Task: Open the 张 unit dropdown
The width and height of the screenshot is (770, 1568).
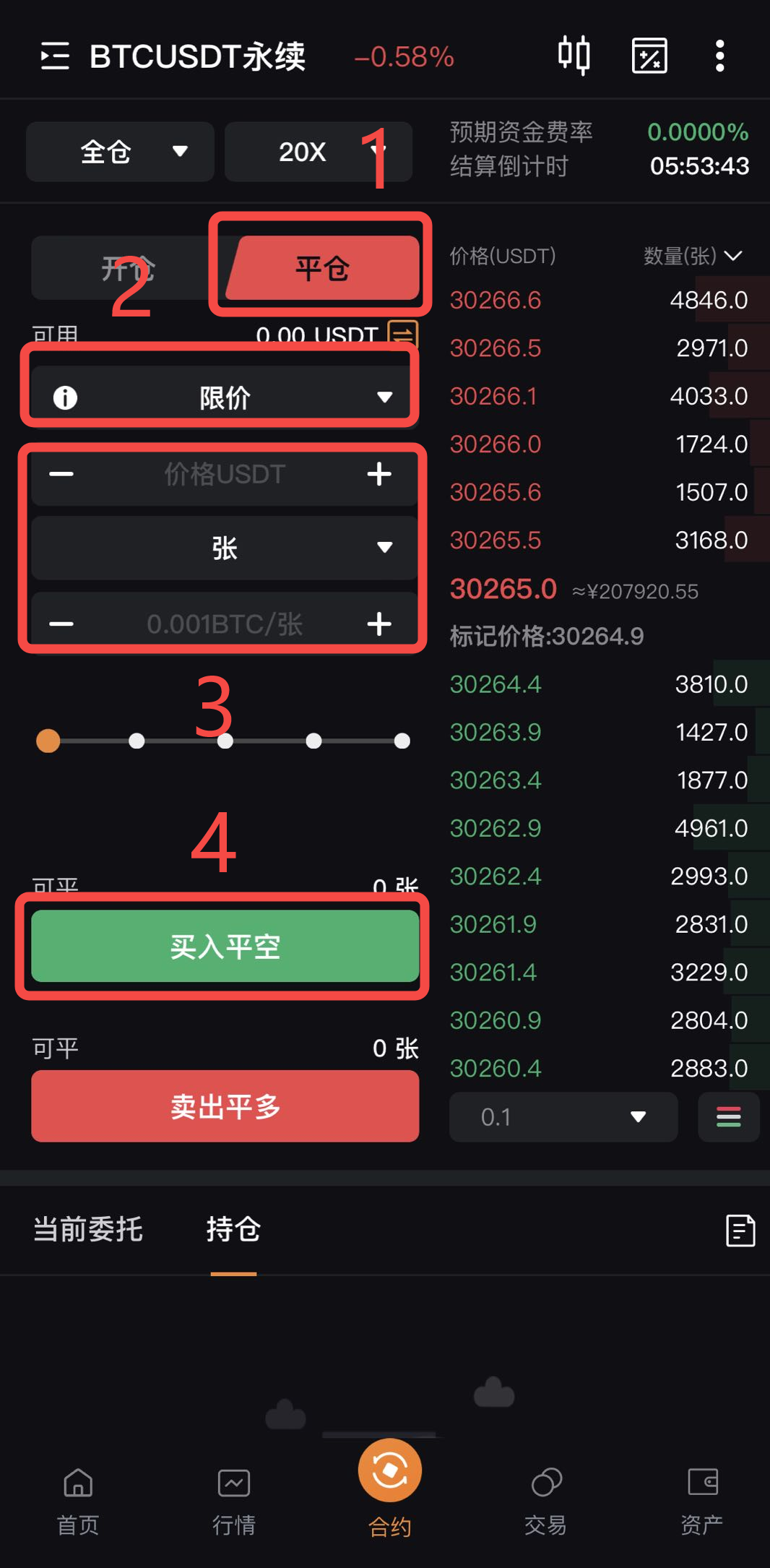Action: coord(225,548)
